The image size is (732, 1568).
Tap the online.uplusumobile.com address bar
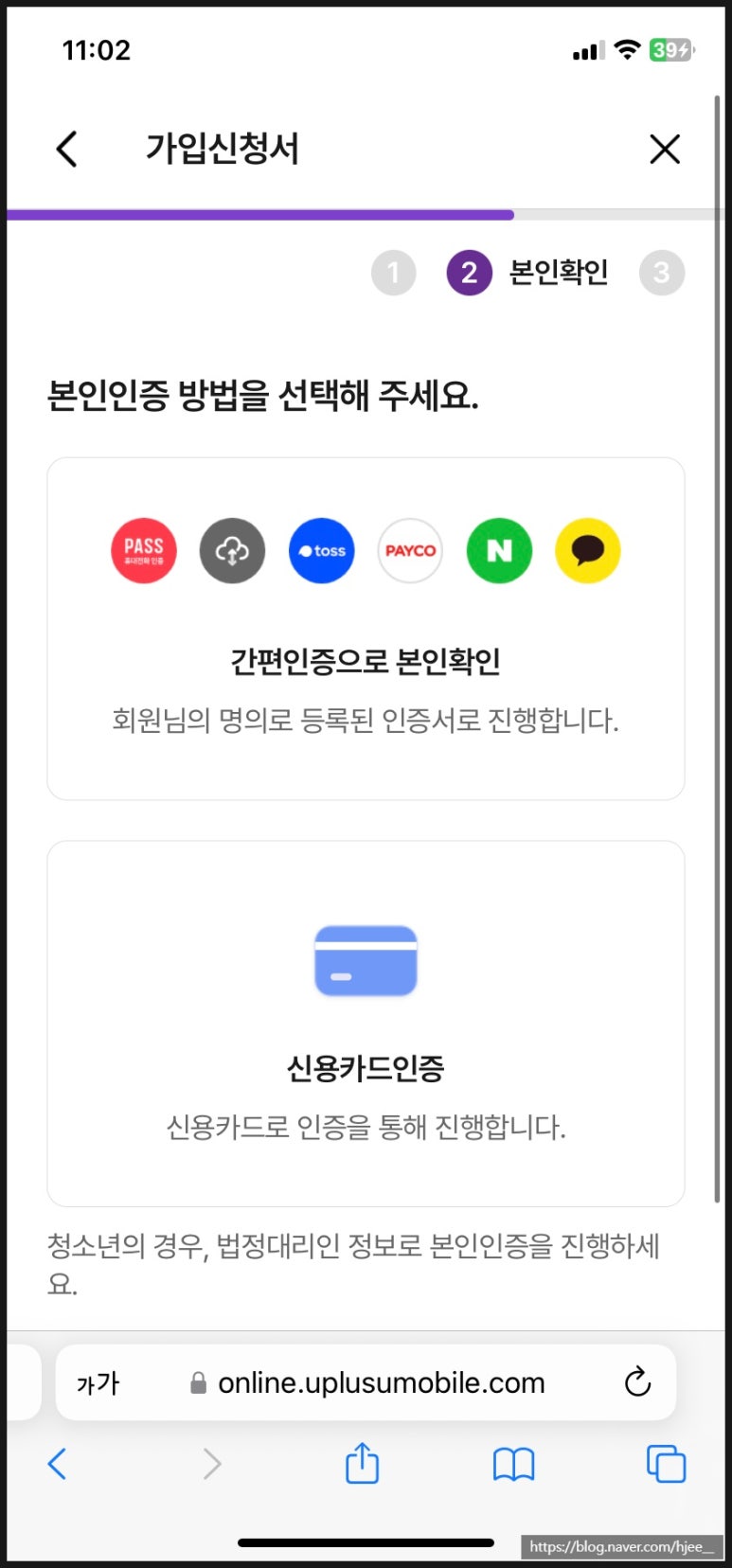[366, 1382]
